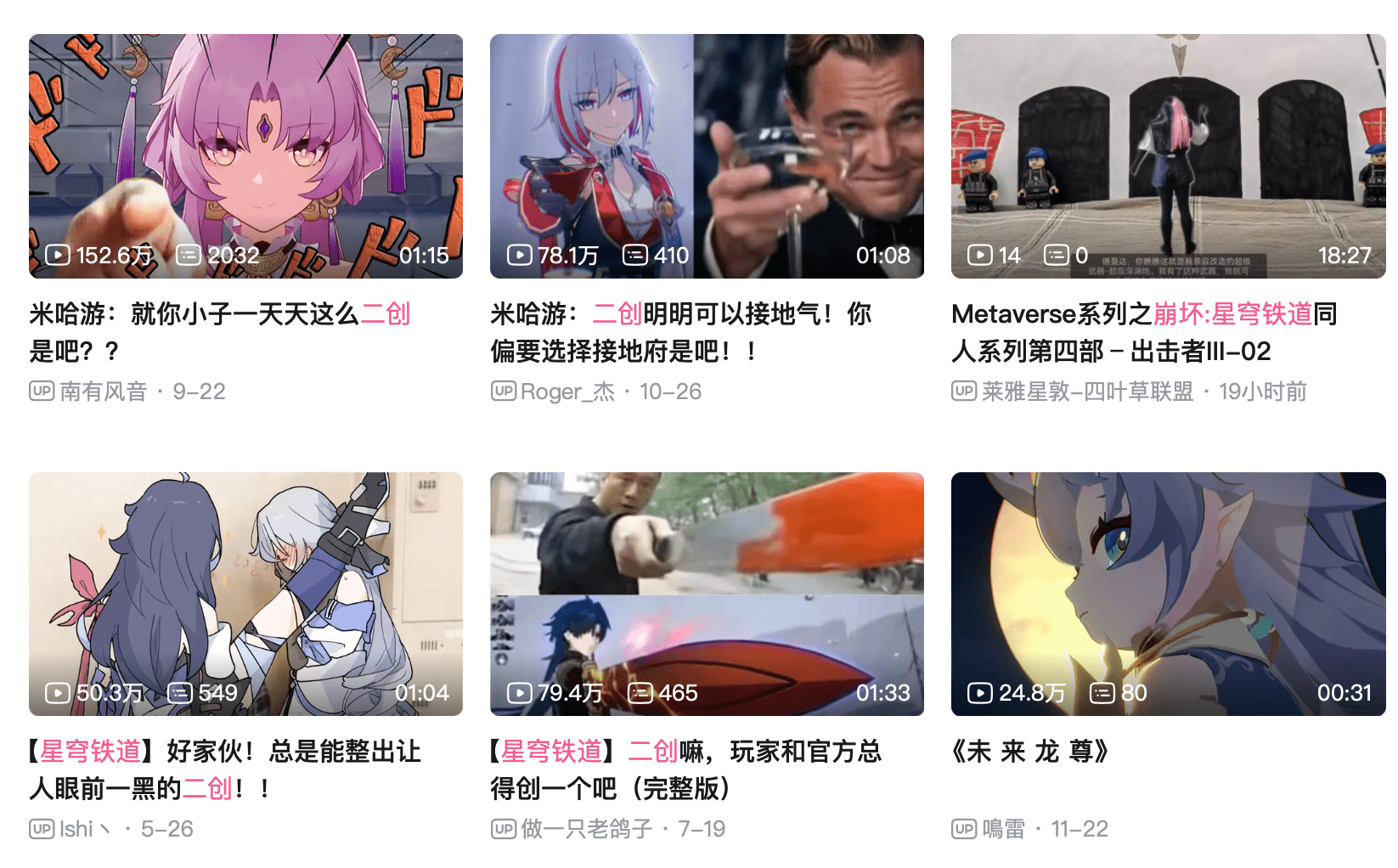Viewport: 1398px width, 868px height.
Task: Open title 米哈游：二创明明可以接地气
Action: coord(681,332)
